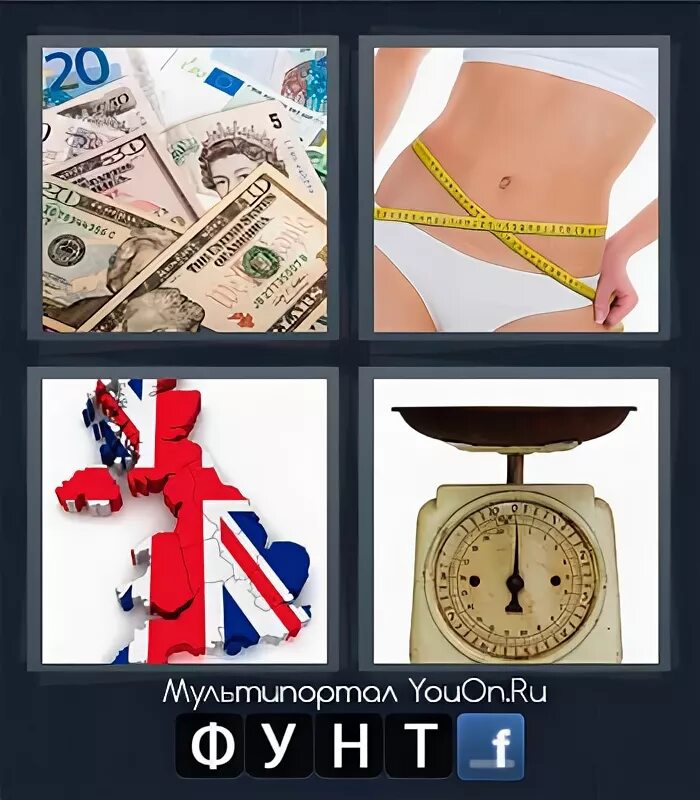The width and height of the screenshot is (700, 800).
Task: Enlarge the banknotes picture tile
Action: click(x=184, y=189)
